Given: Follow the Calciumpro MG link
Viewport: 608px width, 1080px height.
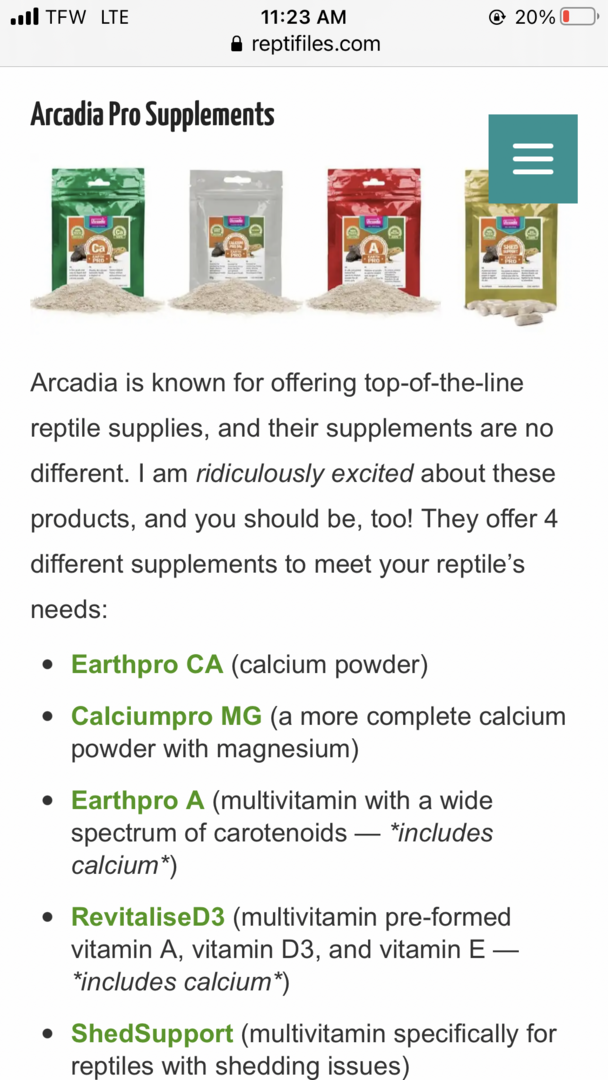Looking at the screenshot, I should click(166, 717).
